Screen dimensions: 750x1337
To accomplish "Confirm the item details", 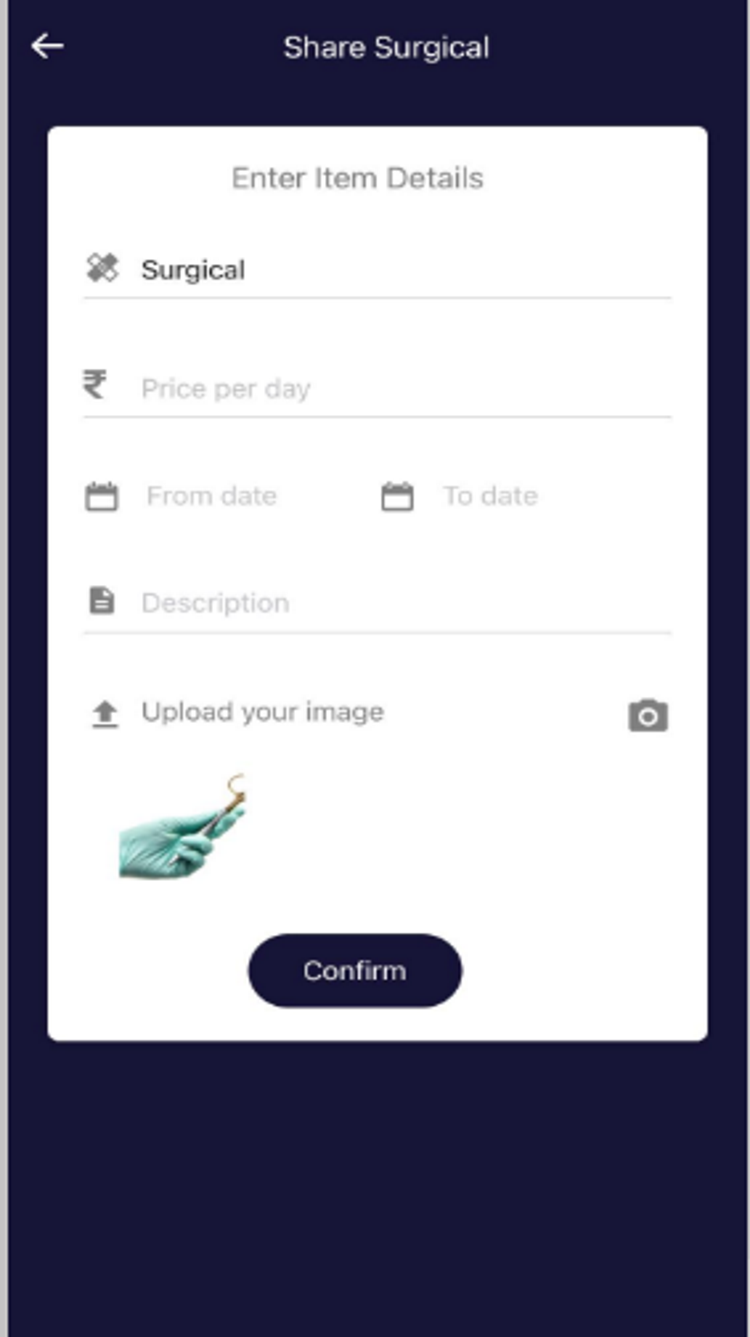I will coord(355,970).
